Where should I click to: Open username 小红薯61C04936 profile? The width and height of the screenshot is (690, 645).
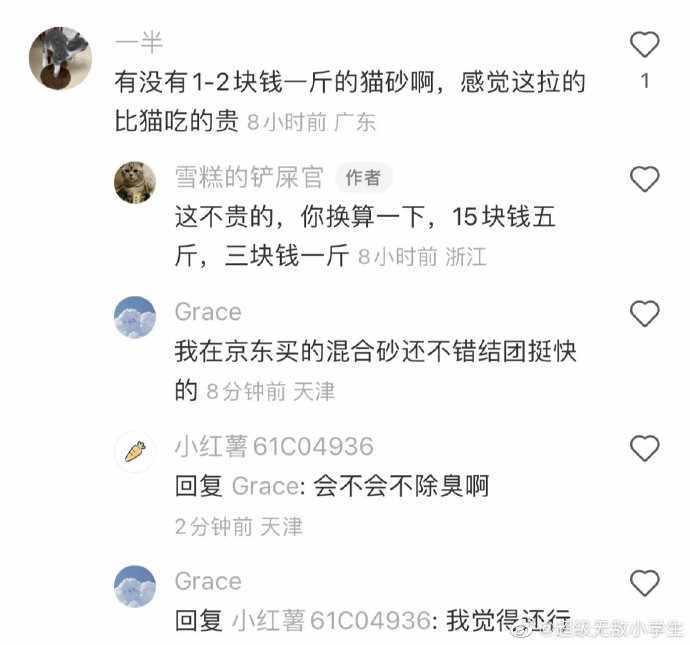click(x=273, y=447)
